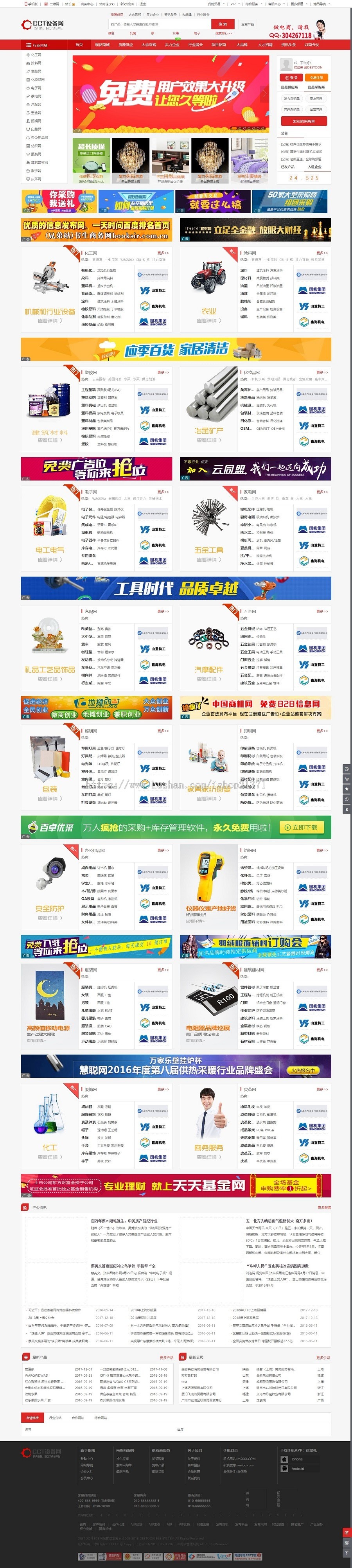The height and width of the screenshot is (1568, 352).
Task: Open 化工网 in the left sidebar
Action: pyautogui.click(x=36, y=55)
